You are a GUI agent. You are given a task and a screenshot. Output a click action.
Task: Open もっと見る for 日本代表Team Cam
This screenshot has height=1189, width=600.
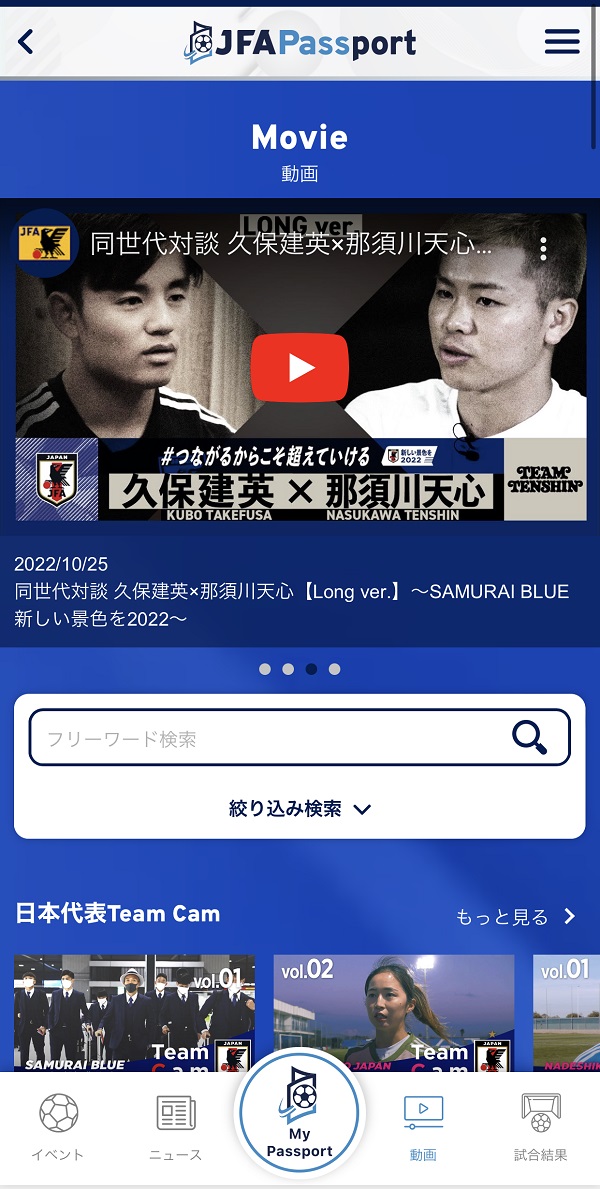click(x=516, y=917)
